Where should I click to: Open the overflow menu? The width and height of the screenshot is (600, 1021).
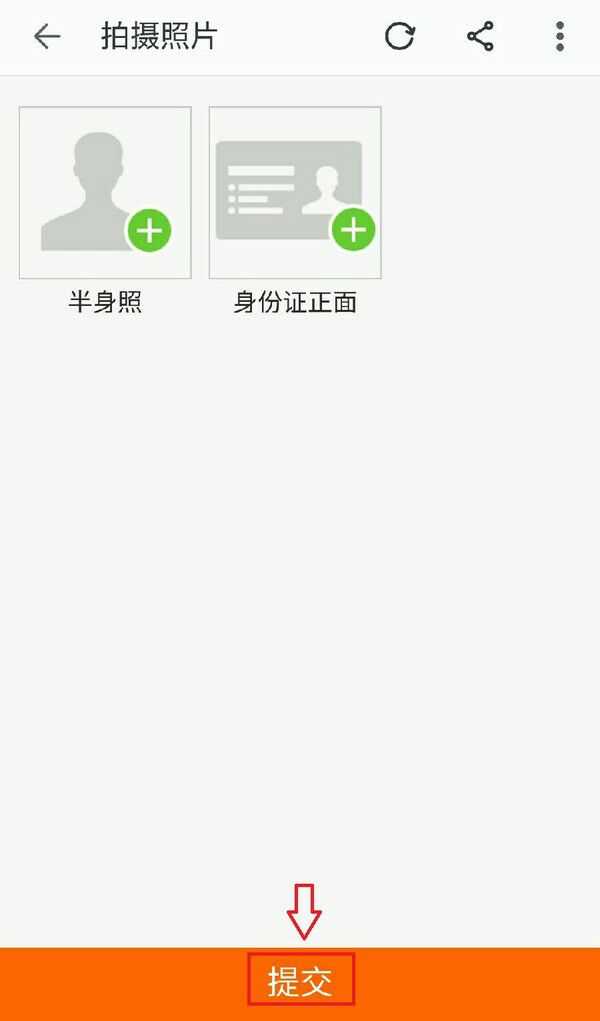coord(559,37)
